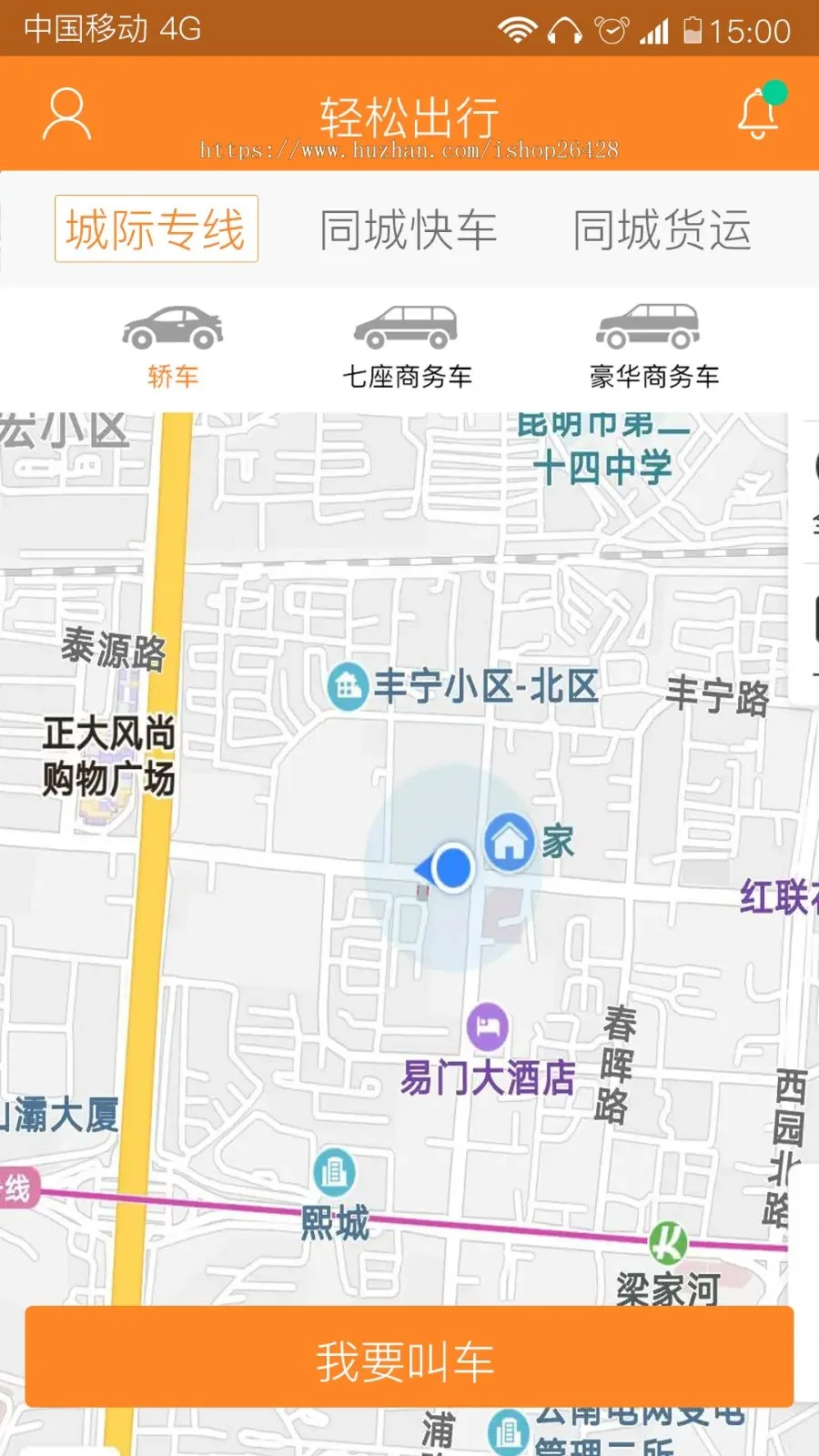Click the huzhan.com watermark link
Image resolution: width=819 pixels, height=1456 pixels.
click(x=409, y=150)
